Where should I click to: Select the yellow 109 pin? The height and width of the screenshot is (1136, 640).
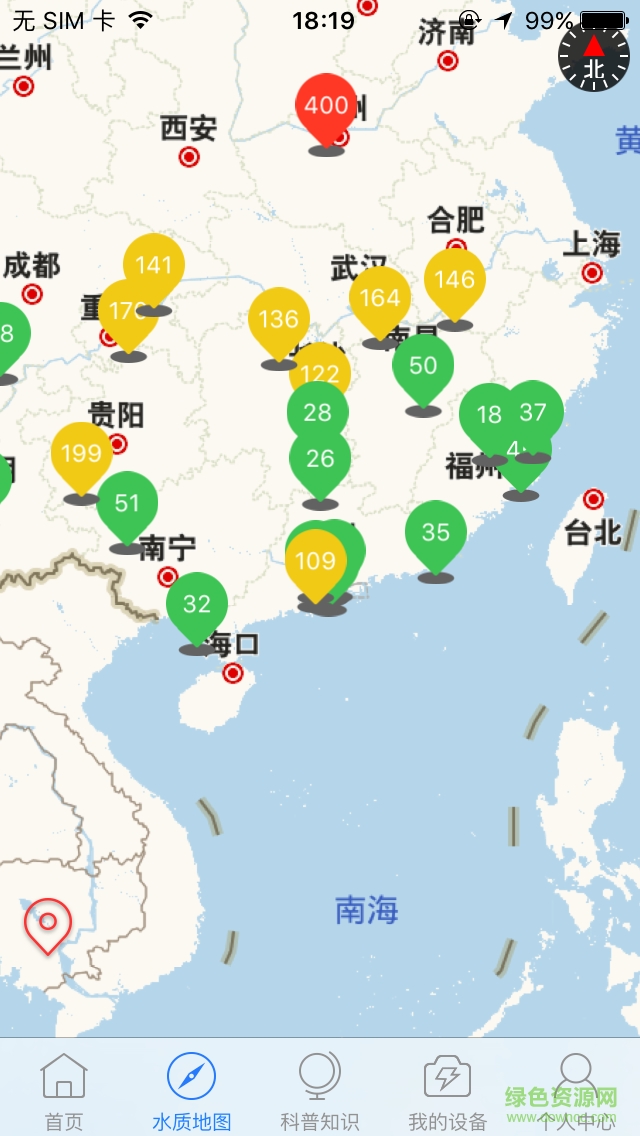coord(315,561)
